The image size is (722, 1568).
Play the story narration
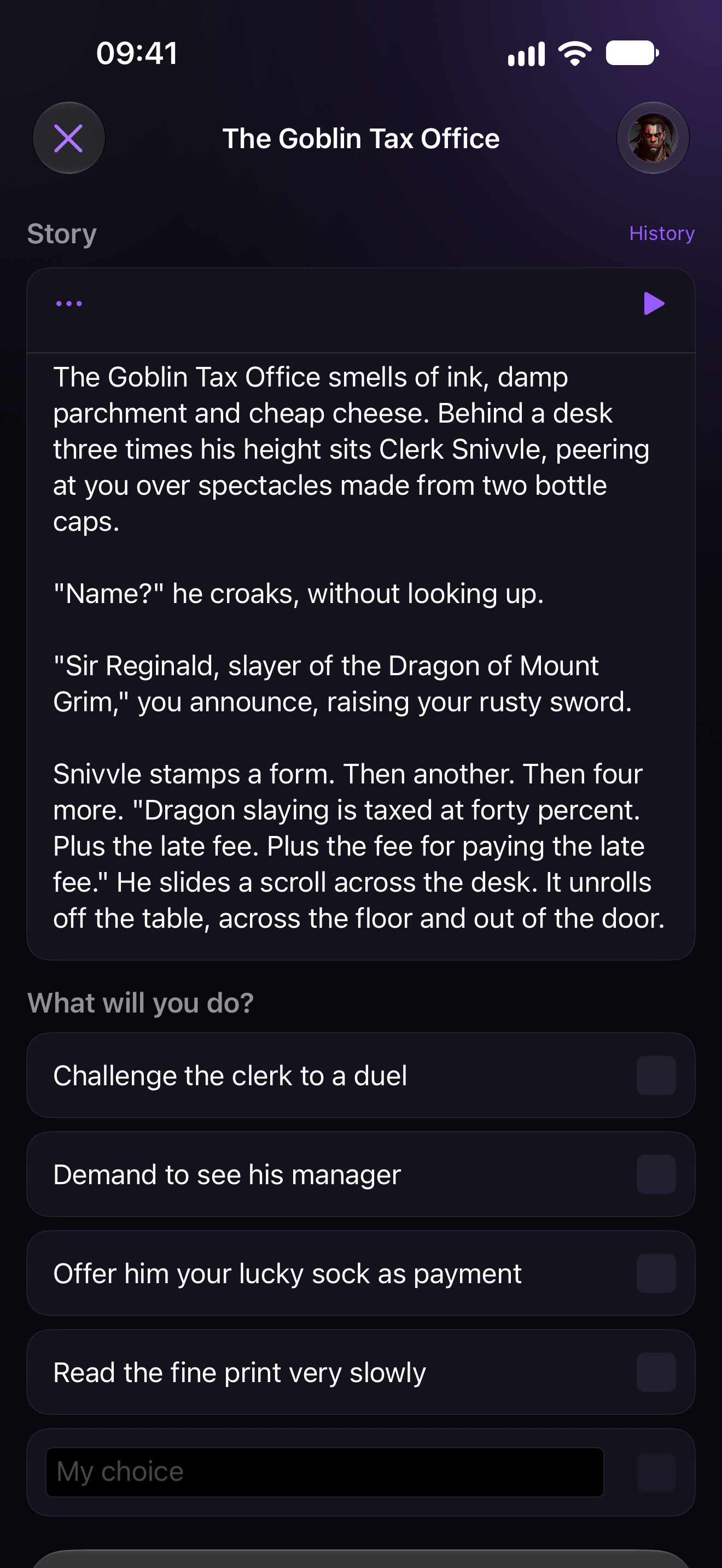[x=654, y=303]
